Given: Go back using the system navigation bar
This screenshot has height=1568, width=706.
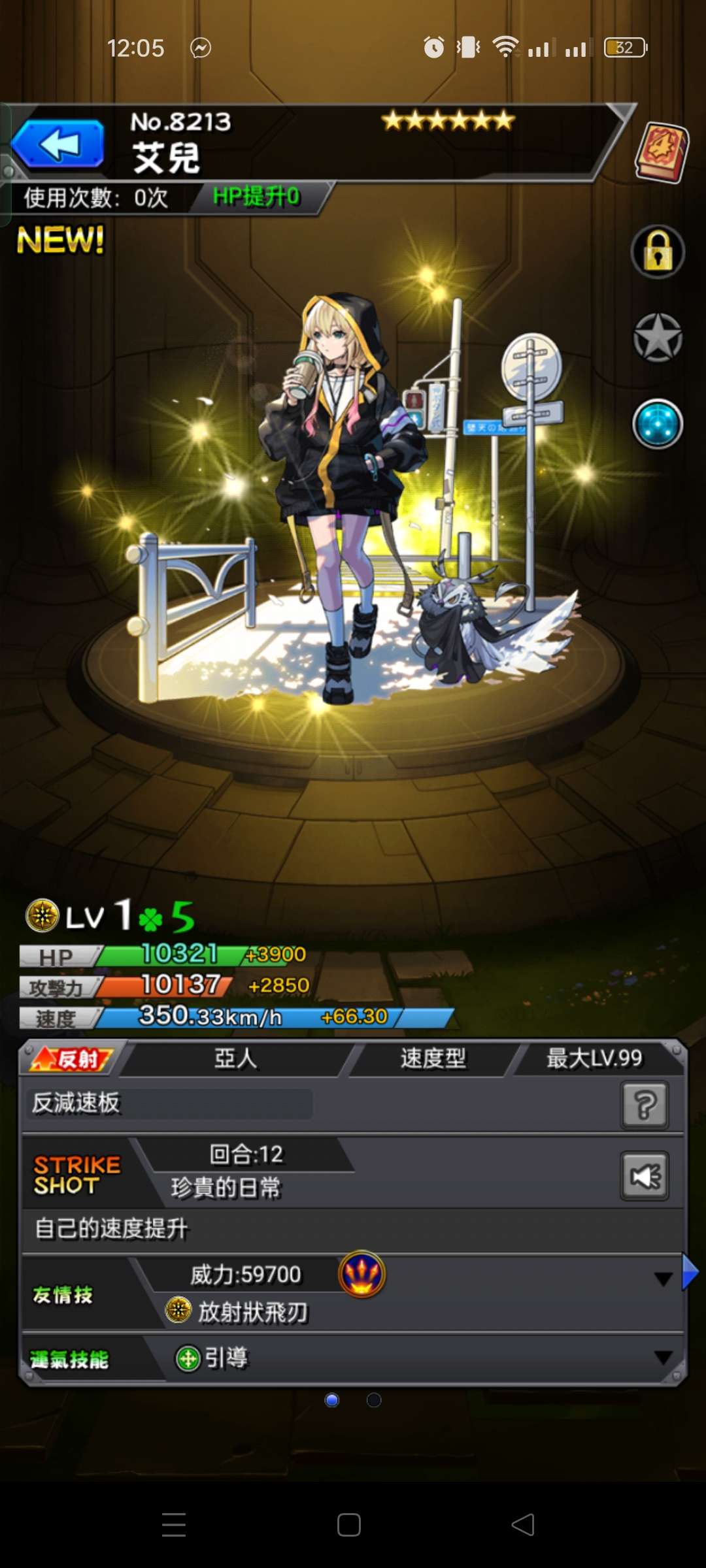Looking at the screenshot, I should tap(523, 1525).
